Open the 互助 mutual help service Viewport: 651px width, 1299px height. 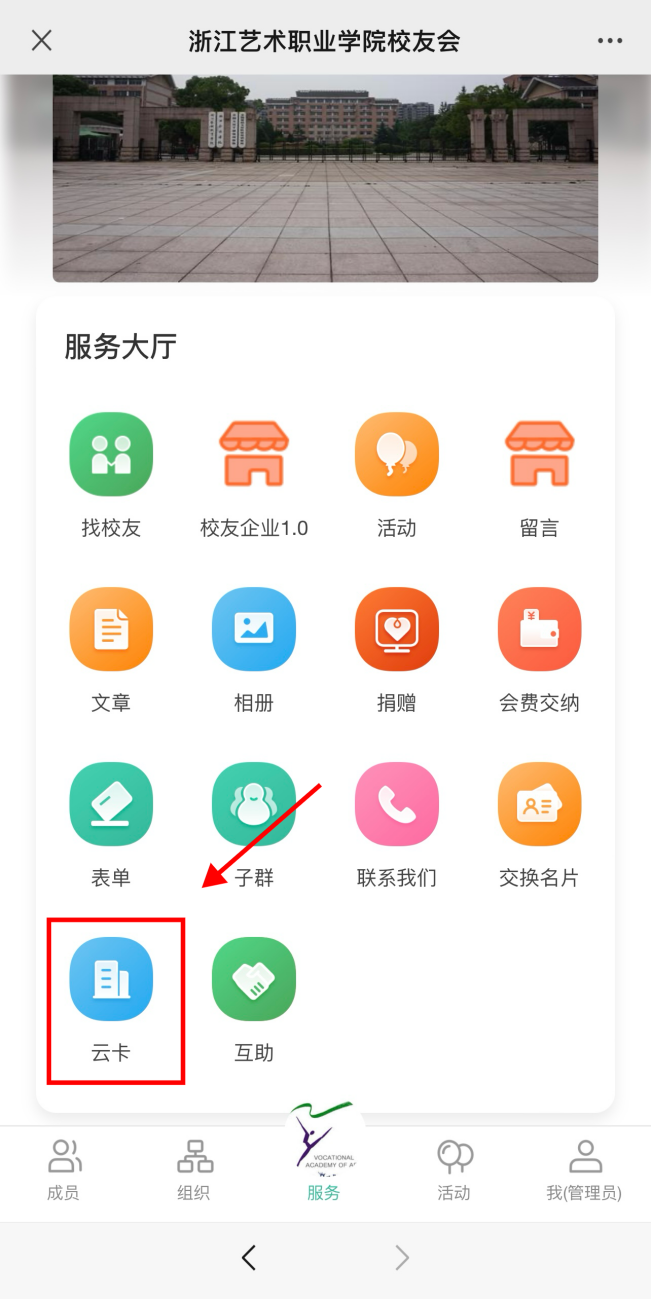(254, 980)
